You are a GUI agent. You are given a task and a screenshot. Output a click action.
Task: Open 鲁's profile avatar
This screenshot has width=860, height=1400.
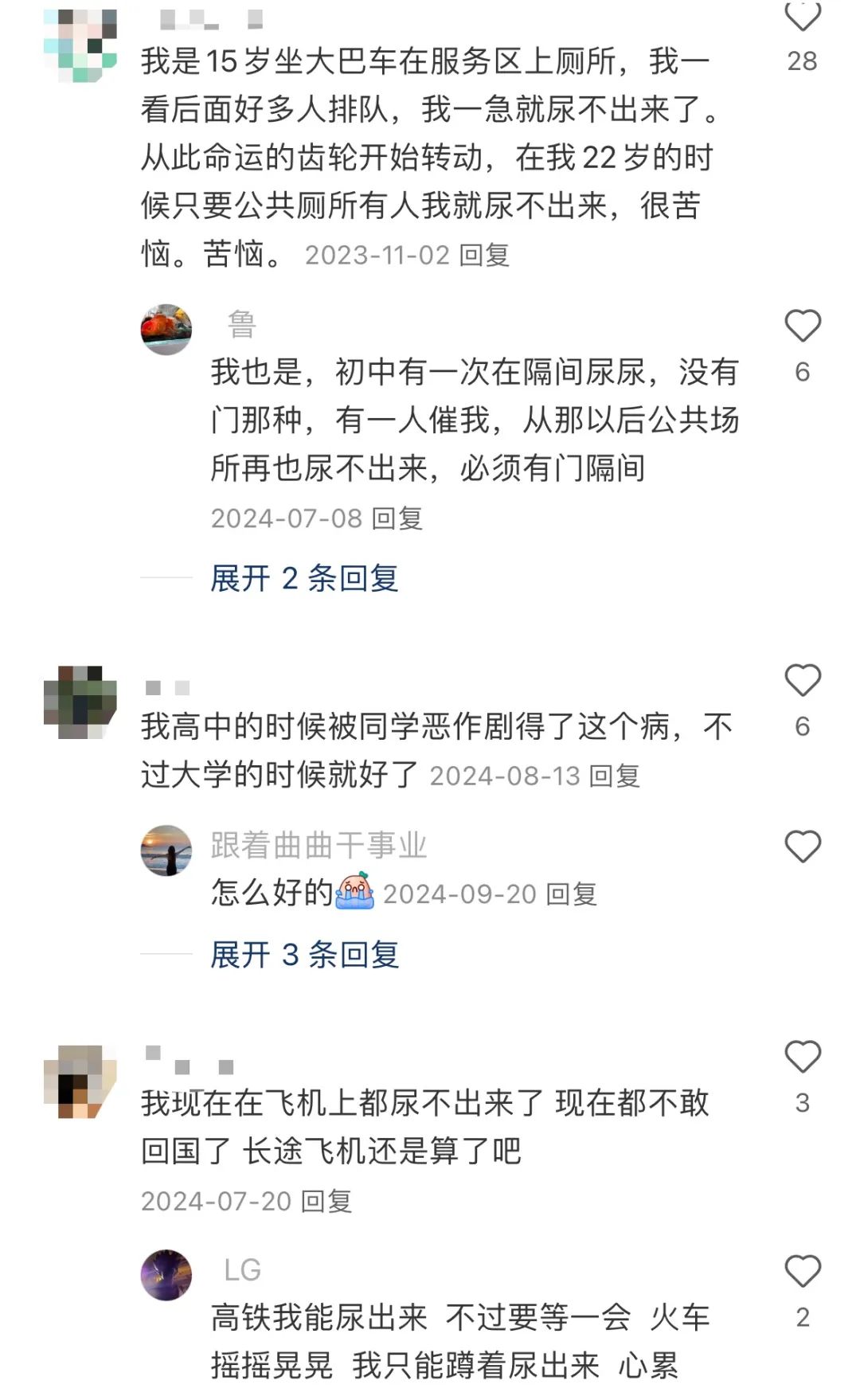tap(166, 329)
